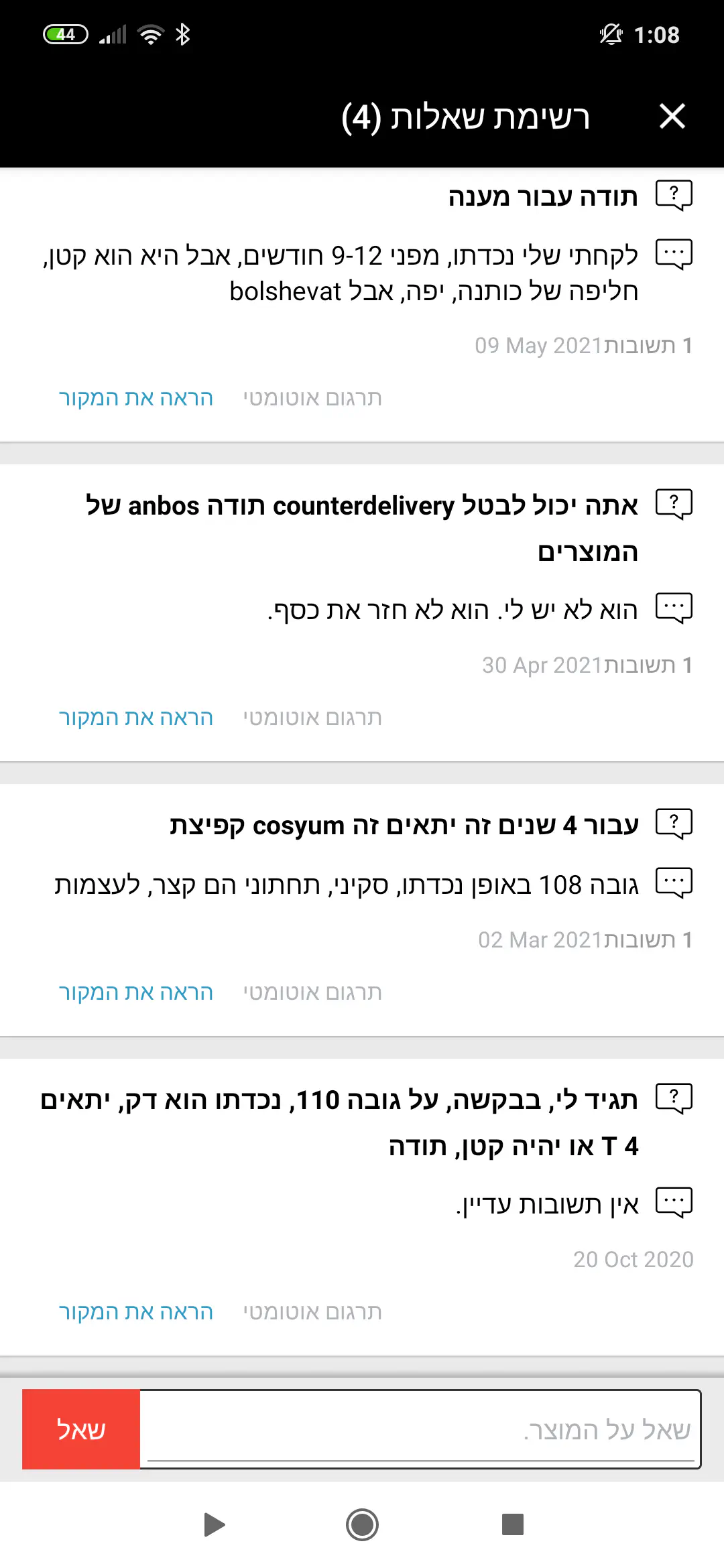
Task: Open the question about cosyum for age 4
Action: coord(404,826)
